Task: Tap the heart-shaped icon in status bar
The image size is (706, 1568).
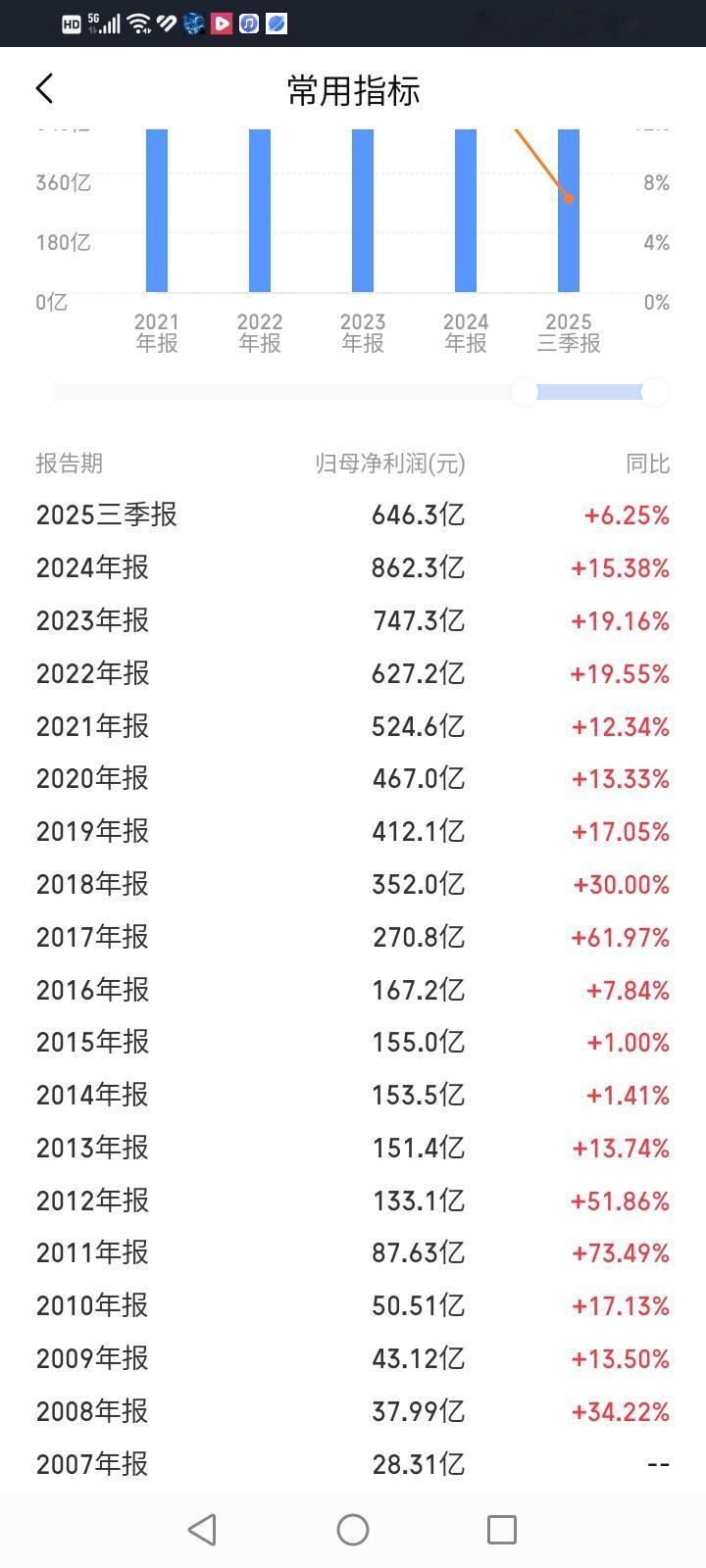Action: click(x=169, y=24)
